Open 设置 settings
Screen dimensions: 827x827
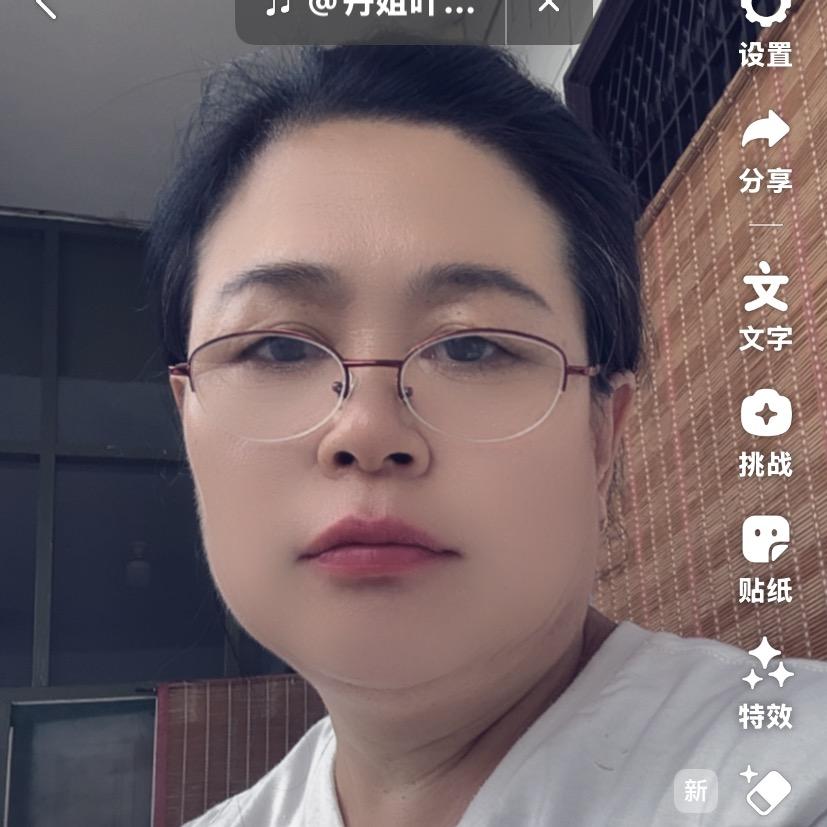point(766,33)
